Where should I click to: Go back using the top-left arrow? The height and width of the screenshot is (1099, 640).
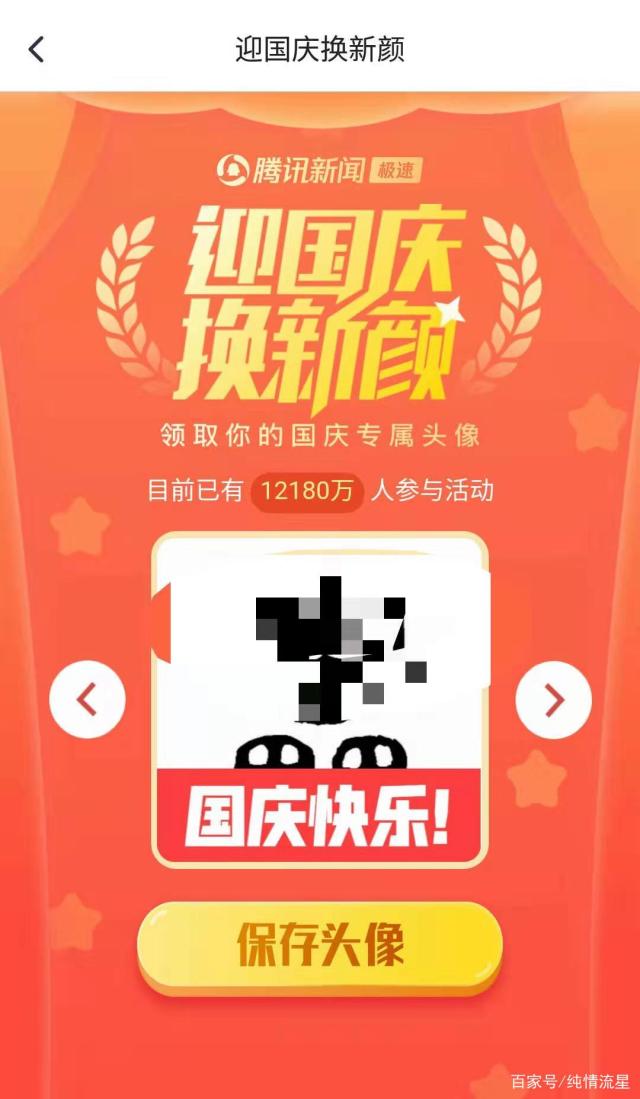point(37,49)
